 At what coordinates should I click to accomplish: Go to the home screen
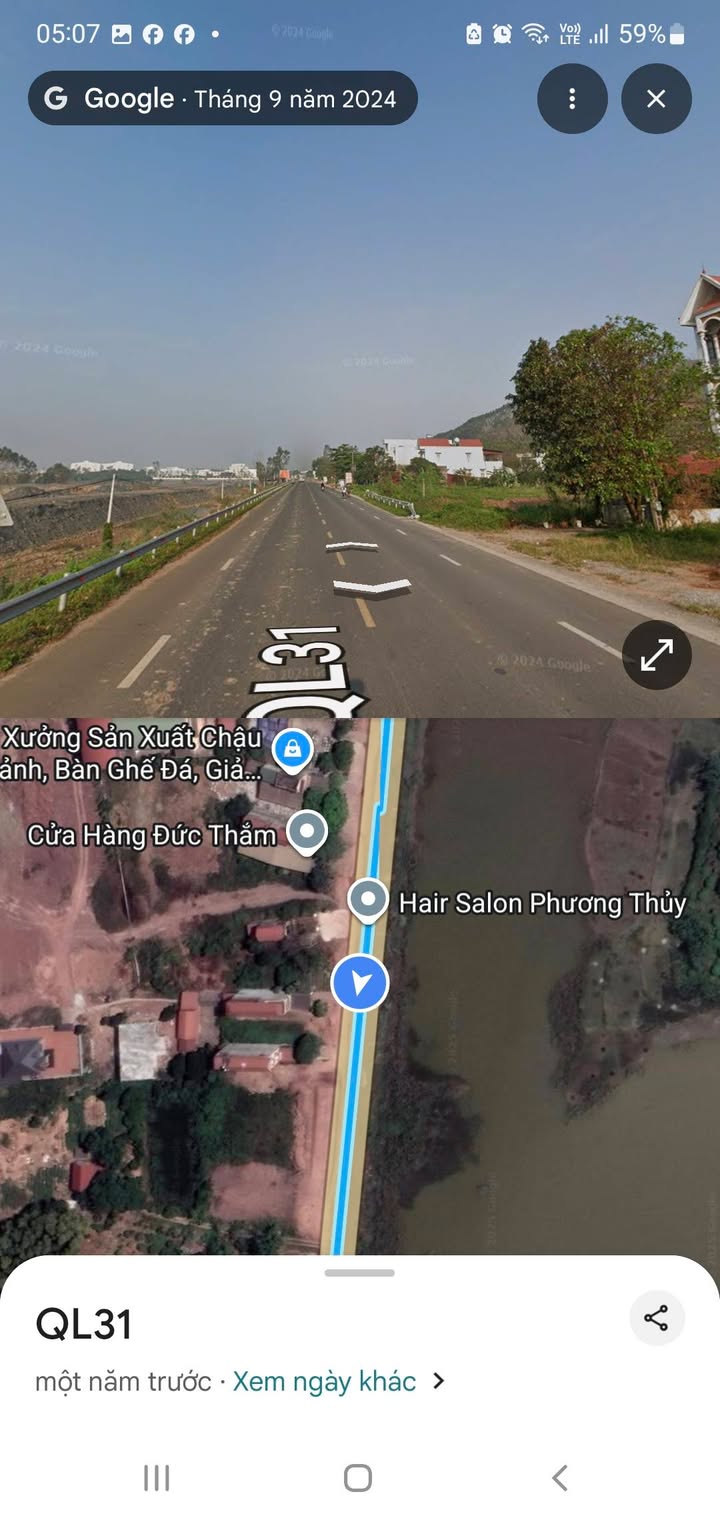click(x=358, y=1477)
